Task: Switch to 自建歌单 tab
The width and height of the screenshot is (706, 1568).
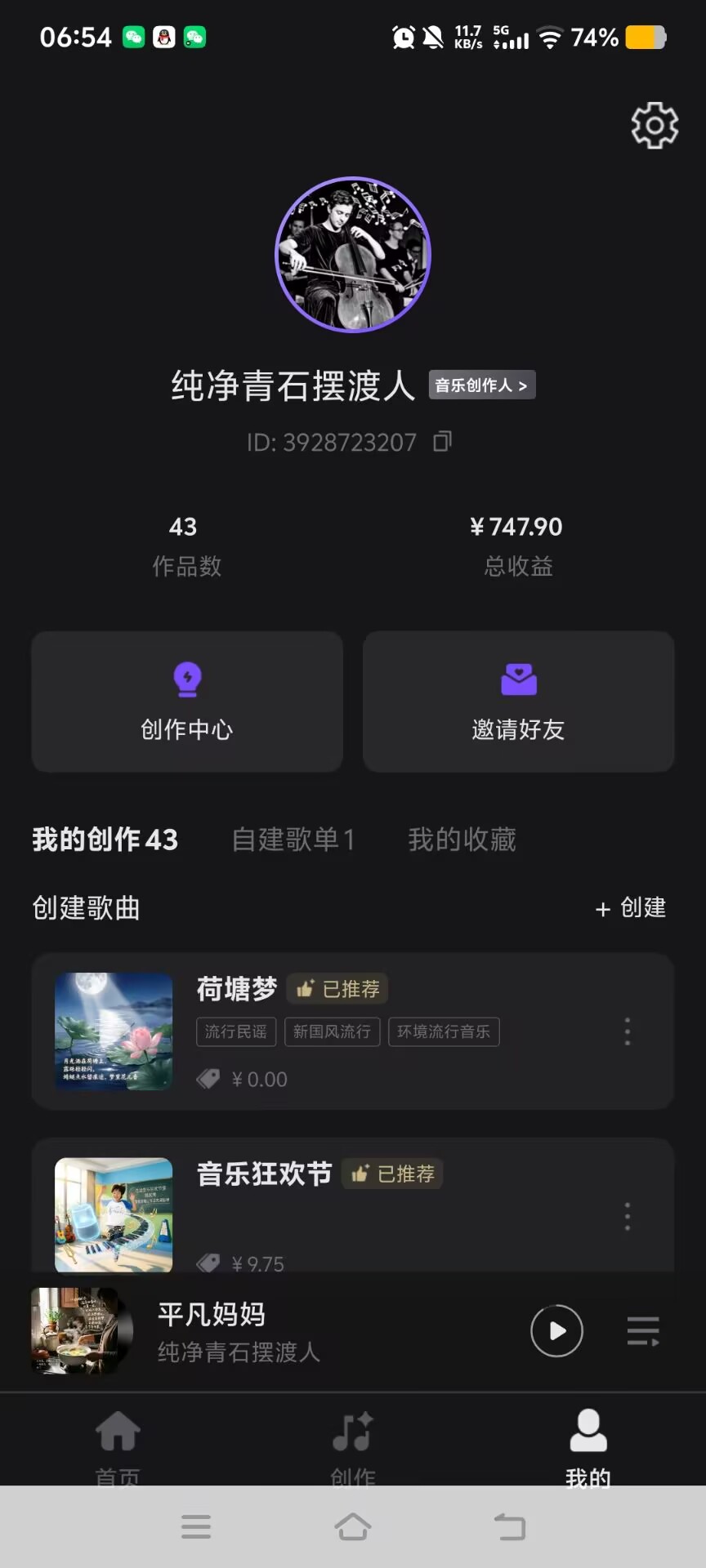Action: coord(293,840)
